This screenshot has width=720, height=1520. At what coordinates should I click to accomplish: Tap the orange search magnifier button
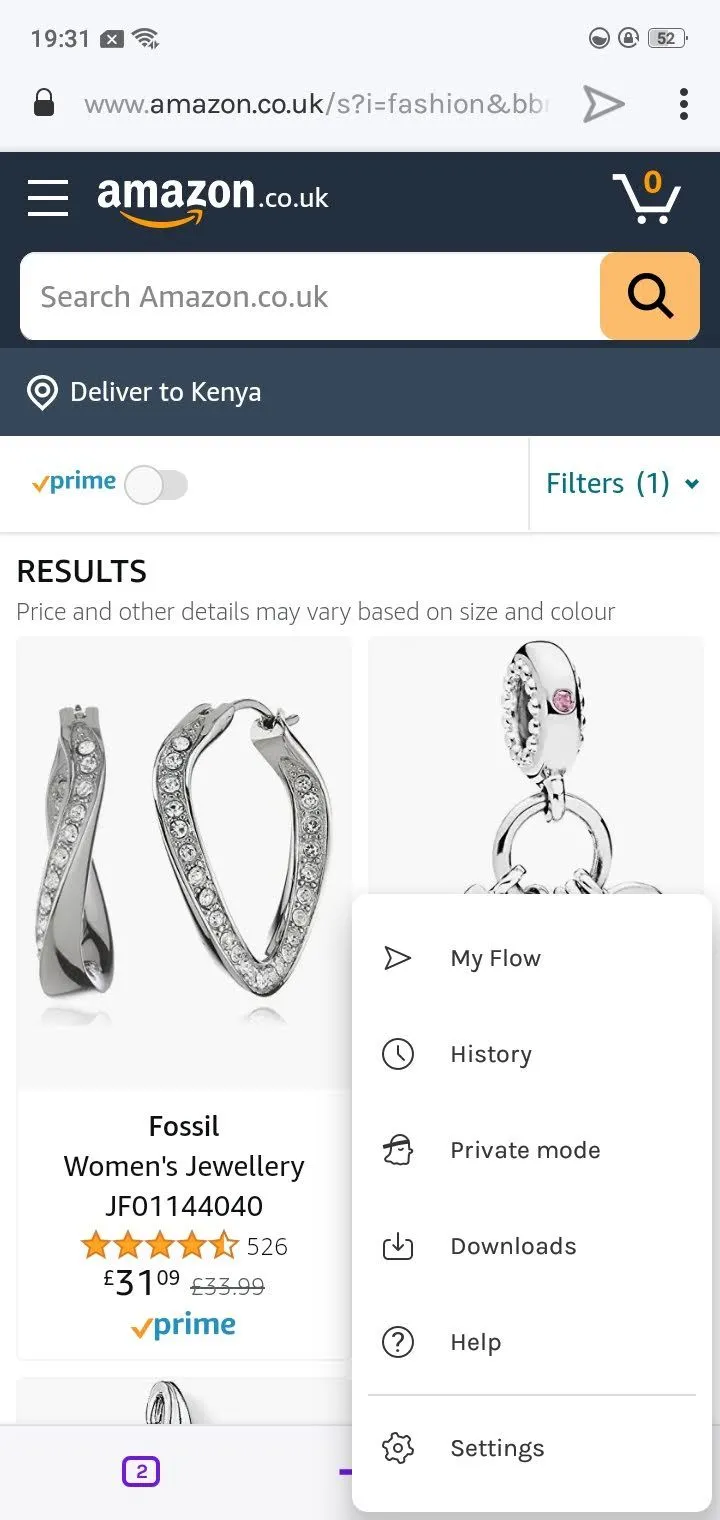click(650, 297)
